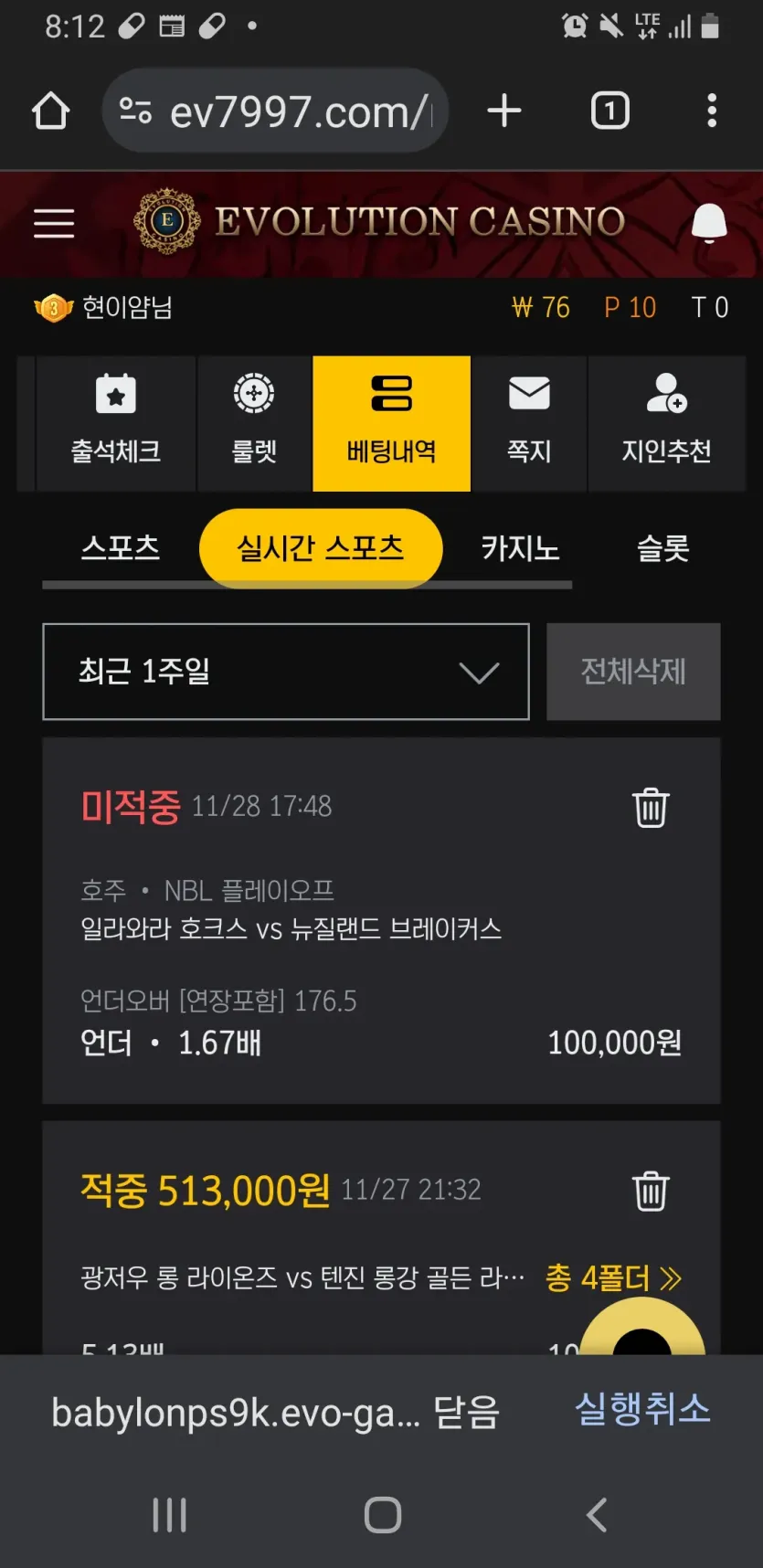Open the notifications bell

click(x=709, y=223)
